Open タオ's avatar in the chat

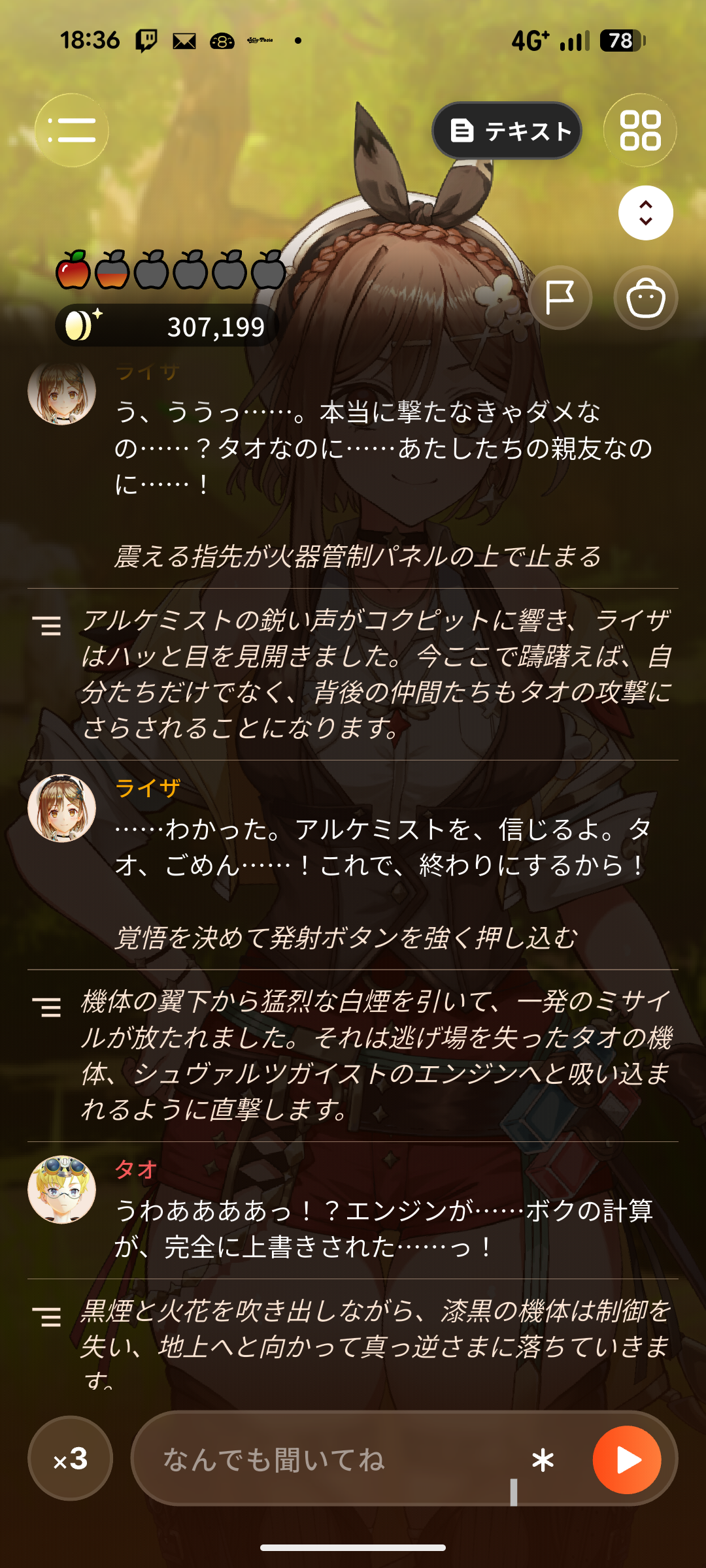point(62,1190)
